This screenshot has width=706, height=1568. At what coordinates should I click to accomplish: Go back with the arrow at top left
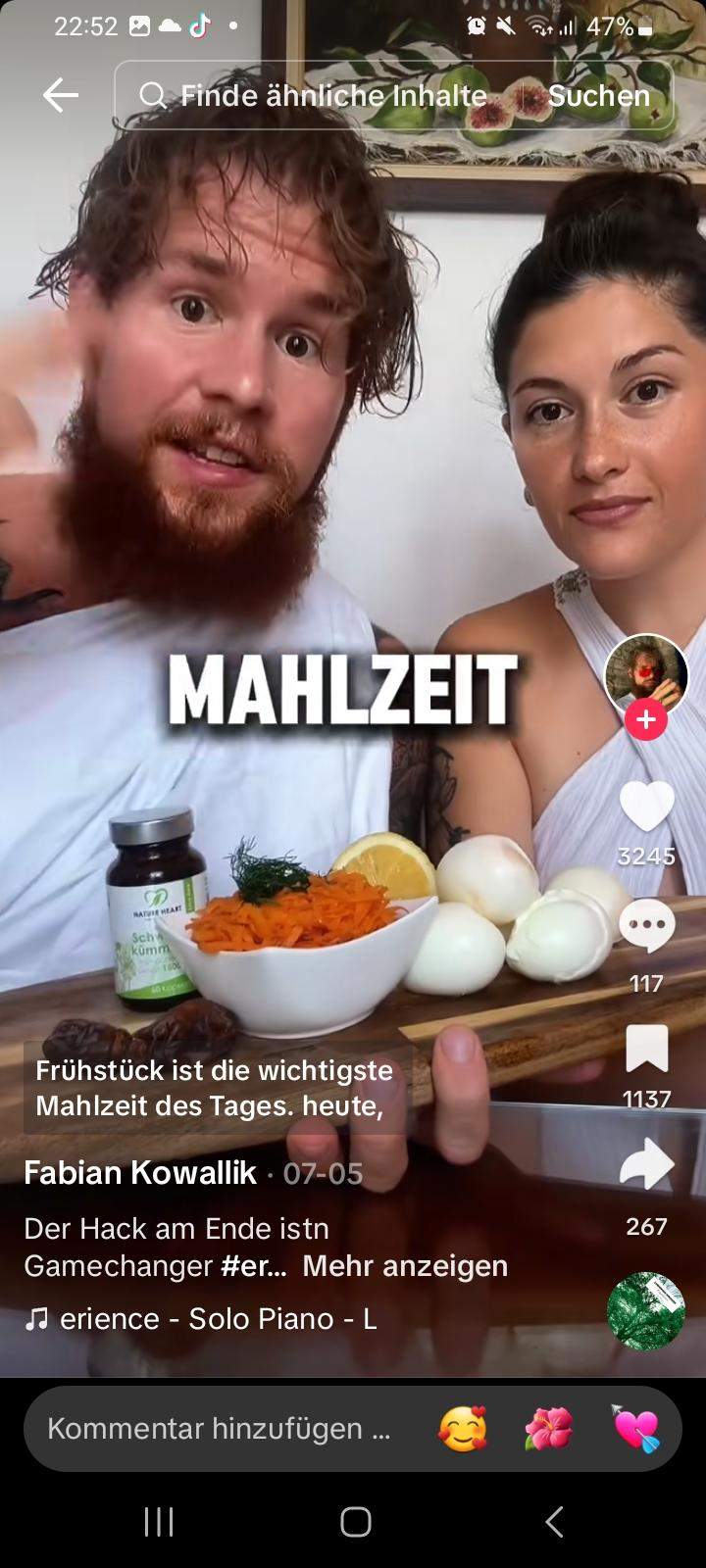[60, 95]
